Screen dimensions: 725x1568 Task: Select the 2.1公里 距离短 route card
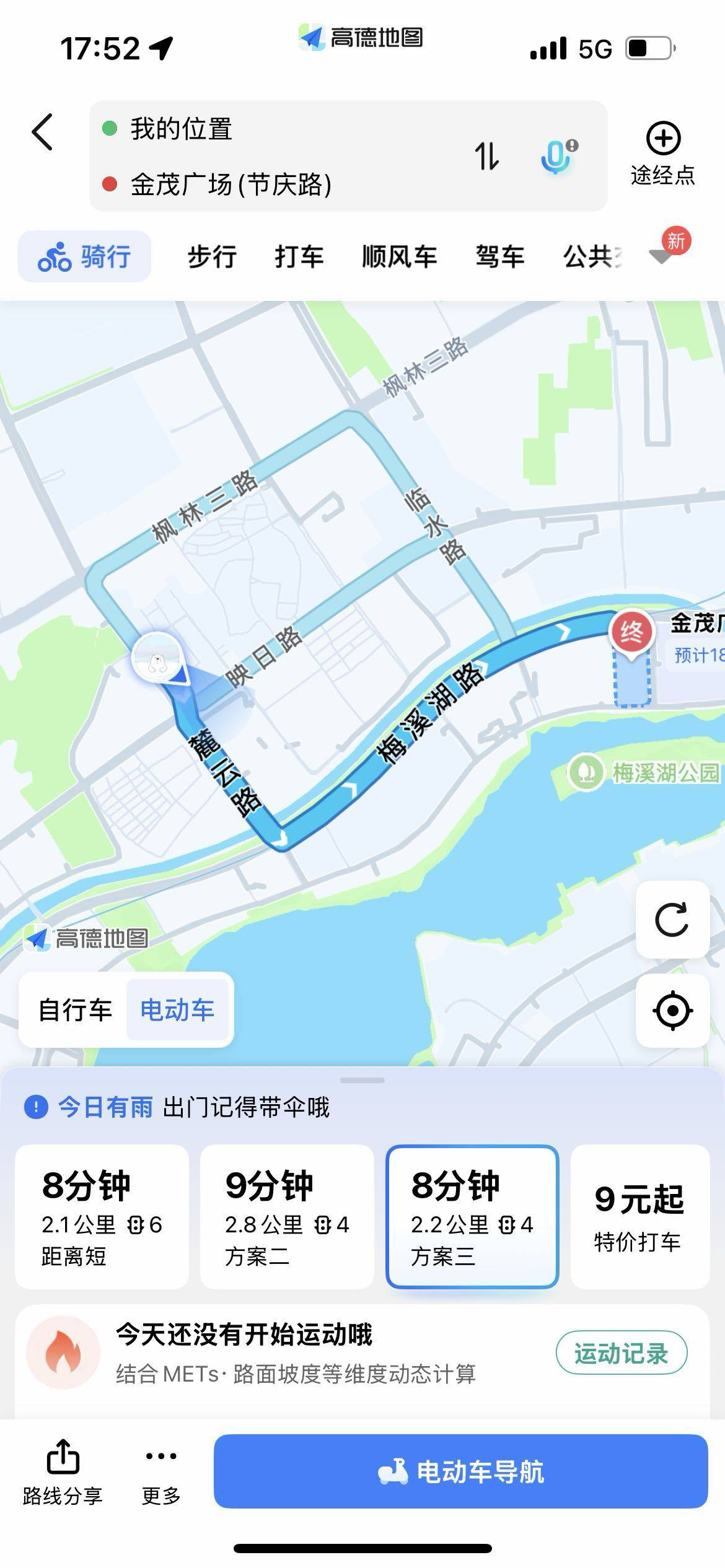point(102,1217)
